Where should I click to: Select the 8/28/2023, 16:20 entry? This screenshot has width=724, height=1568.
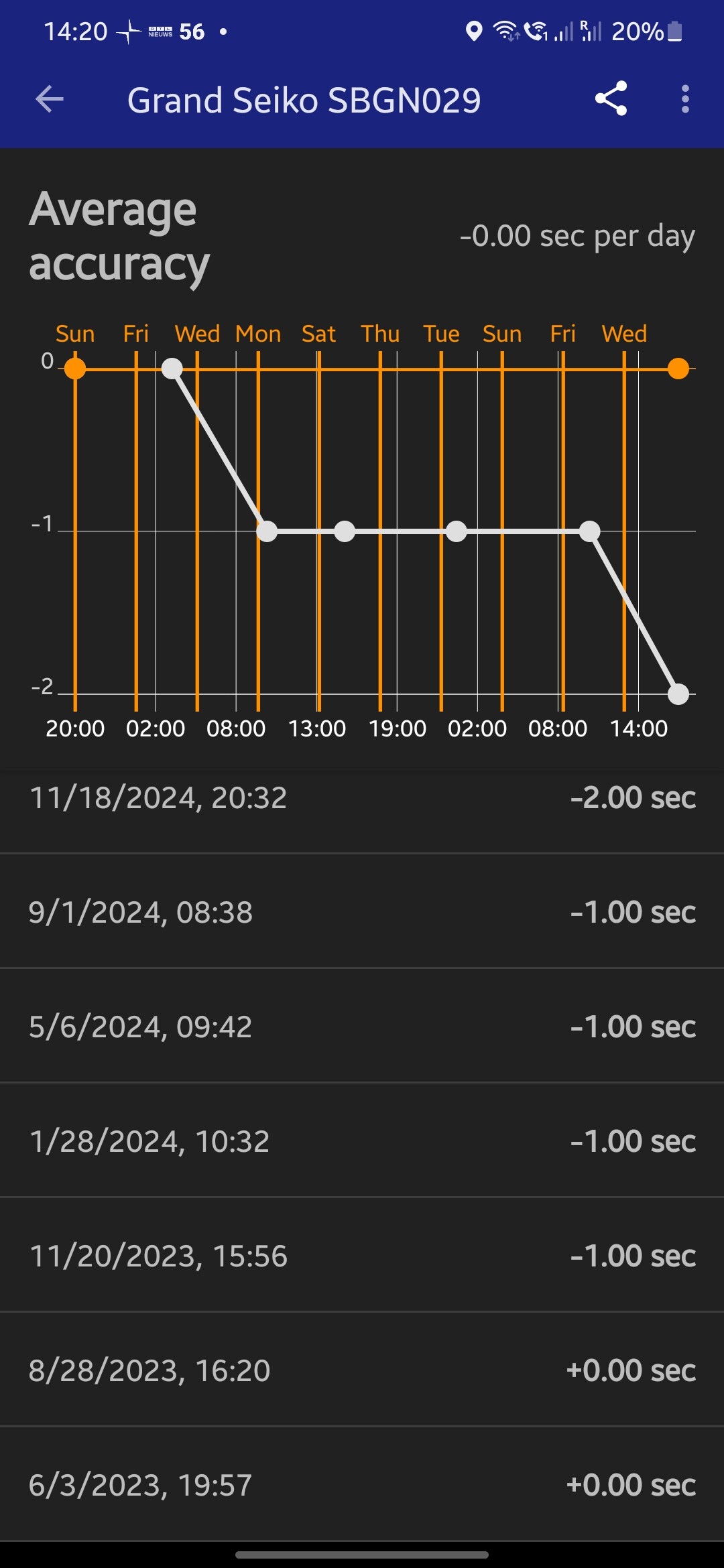(362, 1370)
